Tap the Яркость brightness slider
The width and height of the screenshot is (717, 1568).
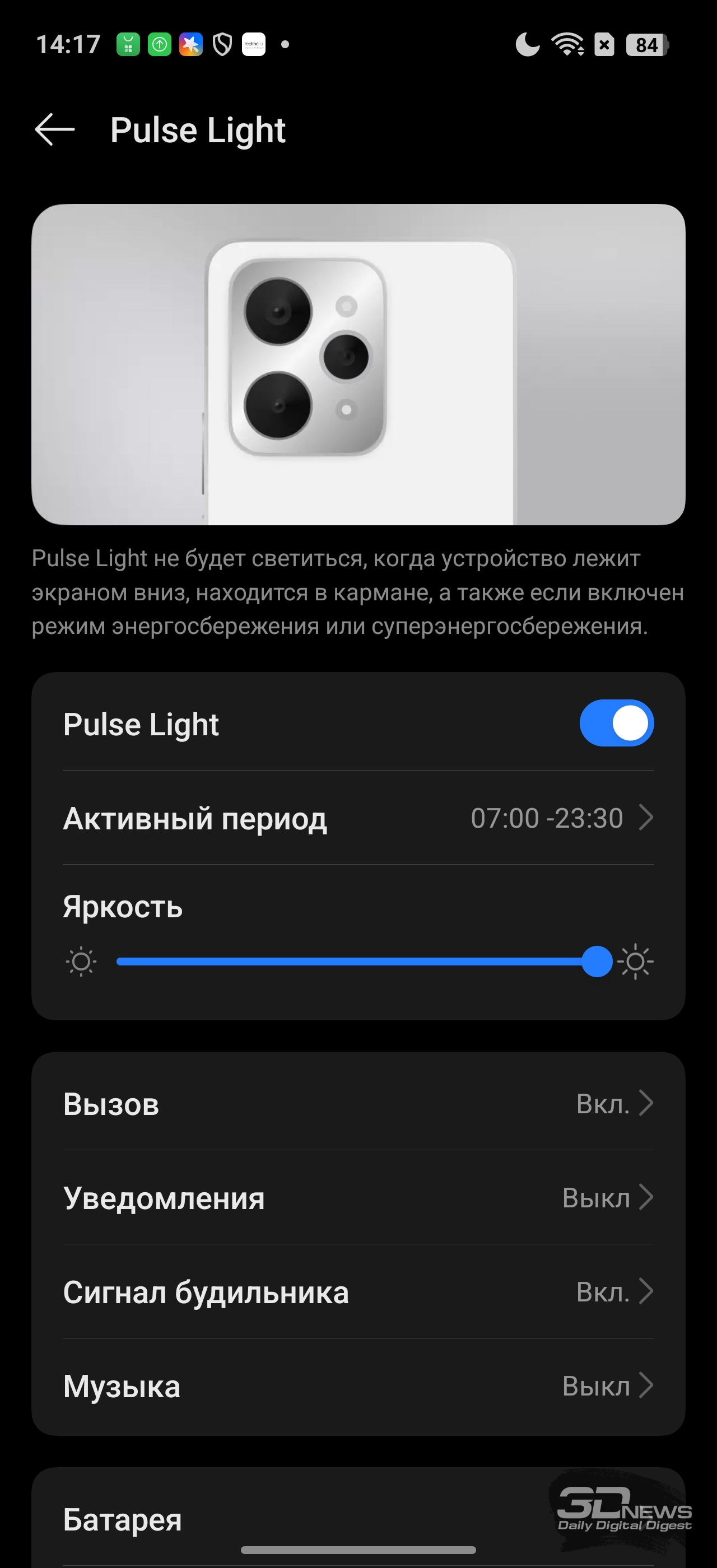click(x=359, y=961)
